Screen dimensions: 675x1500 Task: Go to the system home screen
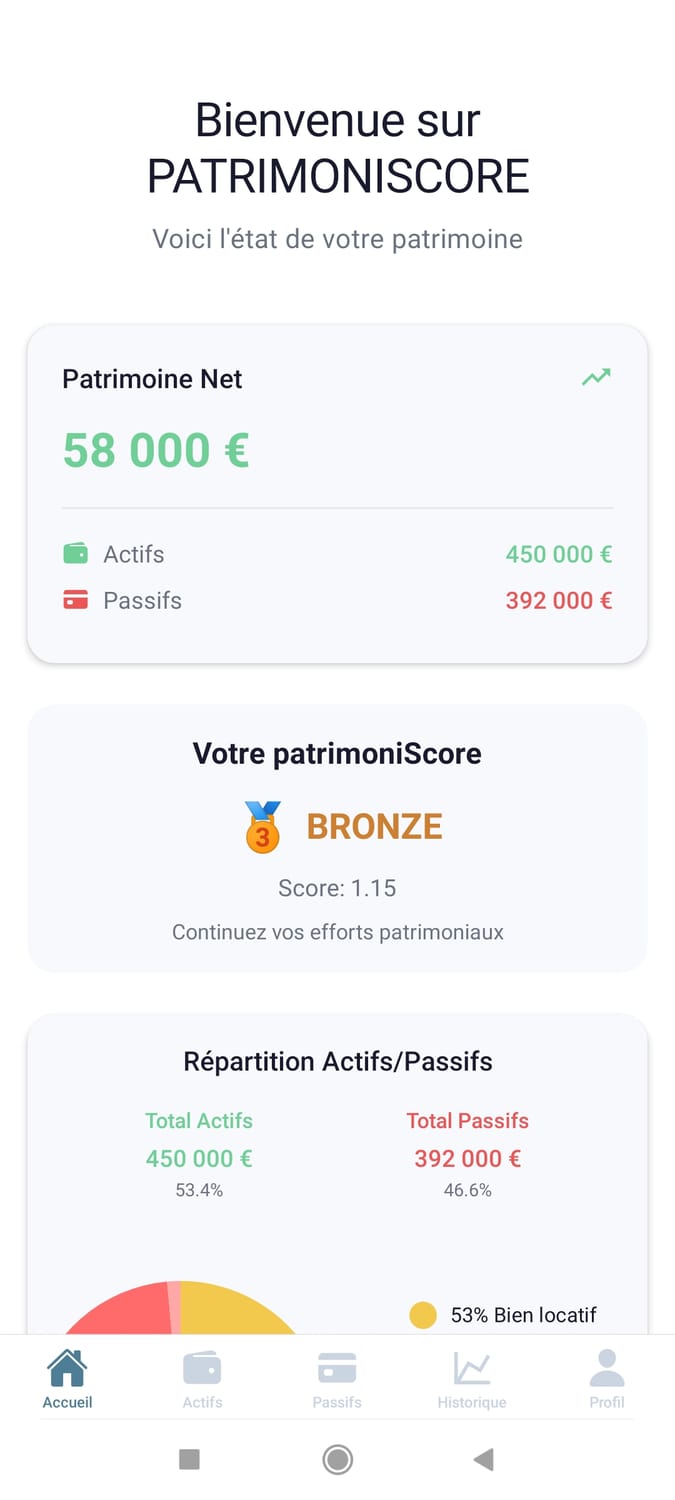338,1460
